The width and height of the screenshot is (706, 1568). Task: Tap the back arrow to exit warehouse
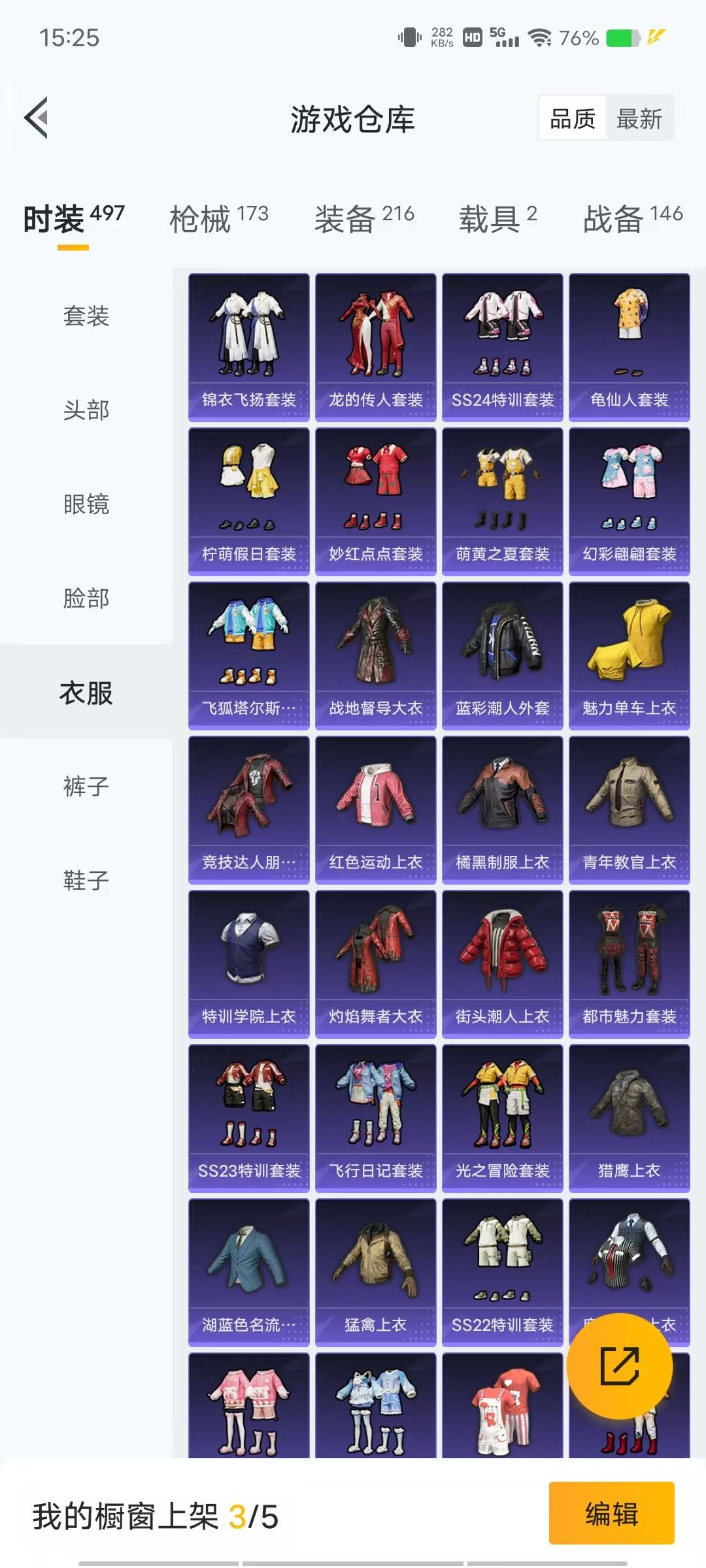[37, 118]
